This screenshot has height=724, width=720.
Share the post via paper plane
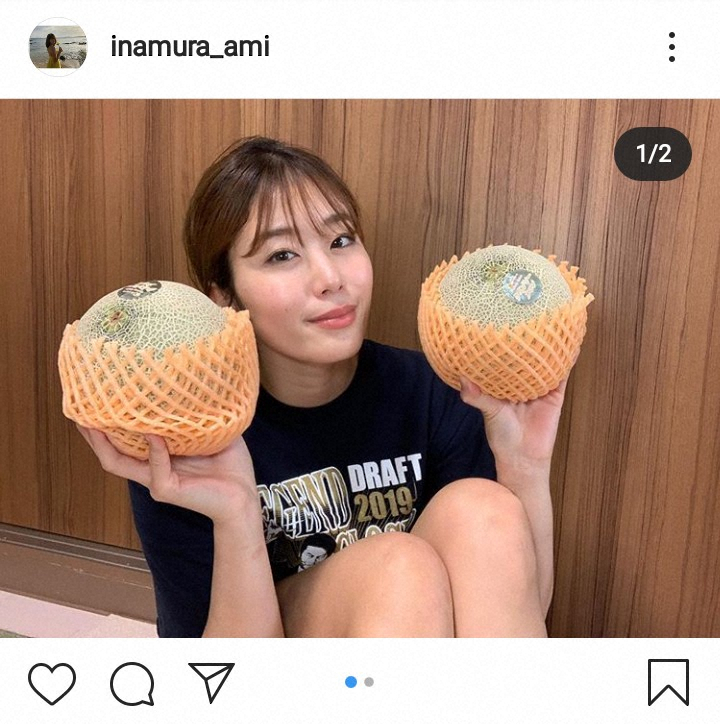point(211,682)
